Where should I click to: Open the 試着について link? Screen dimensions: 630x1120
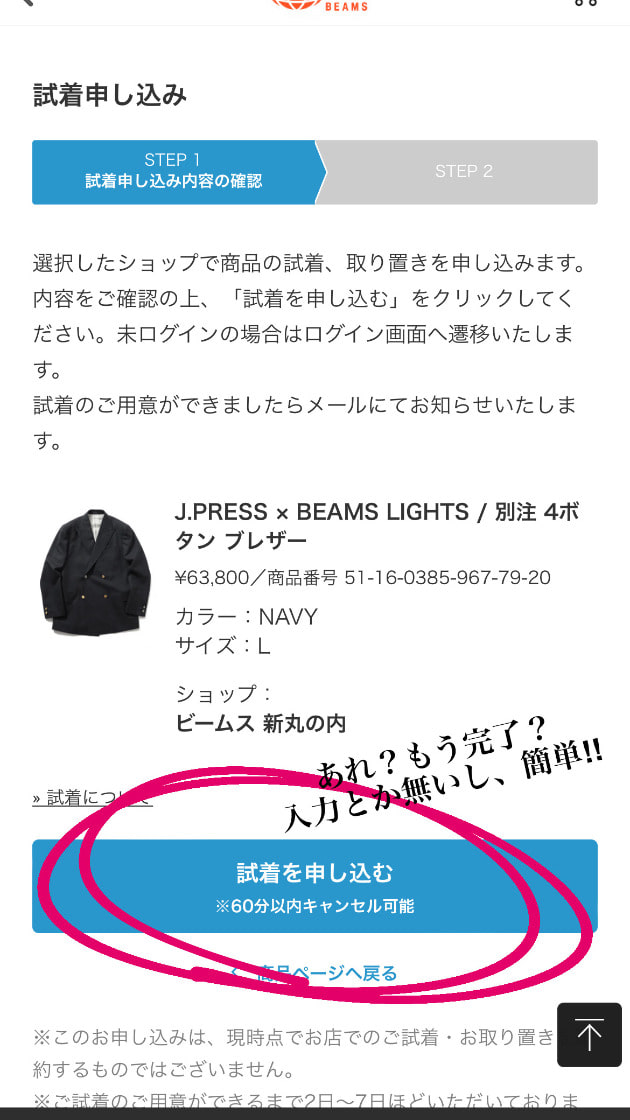click(x=92, y=798)
